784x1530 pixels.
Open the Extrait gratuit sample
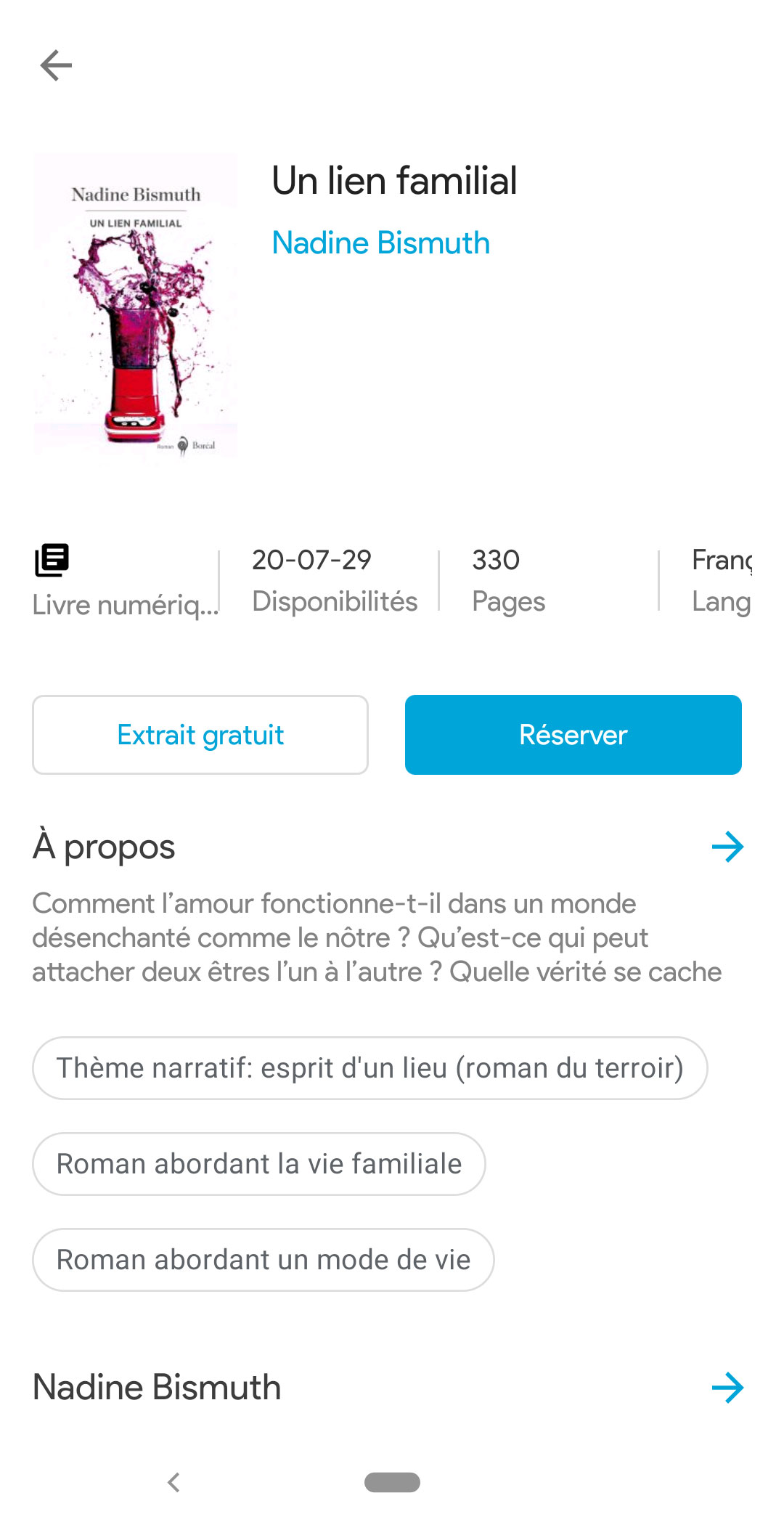click(x=200, y=734)
